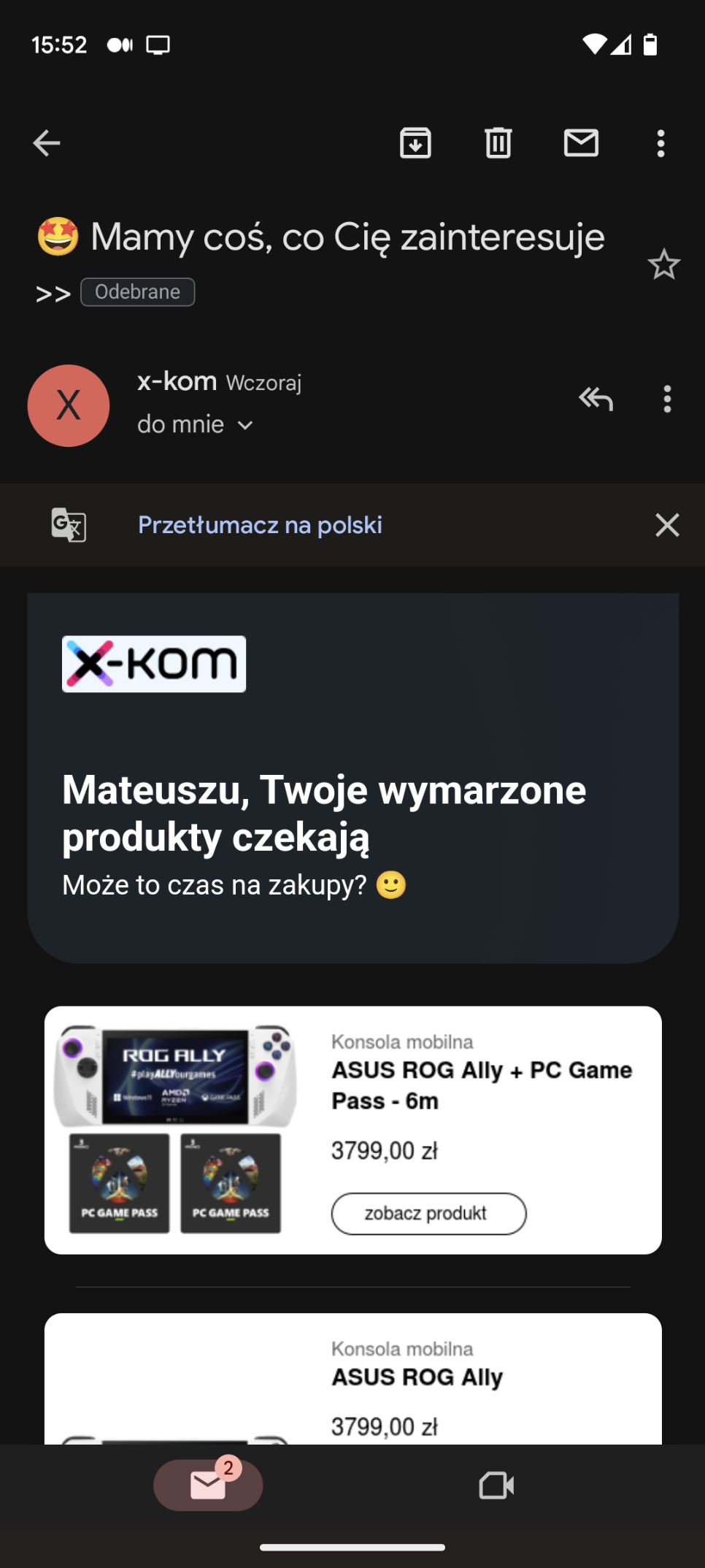This screenshot has width=705, height=1568.
Task: Tap Przetłumacz na polski
Action: 260,525
